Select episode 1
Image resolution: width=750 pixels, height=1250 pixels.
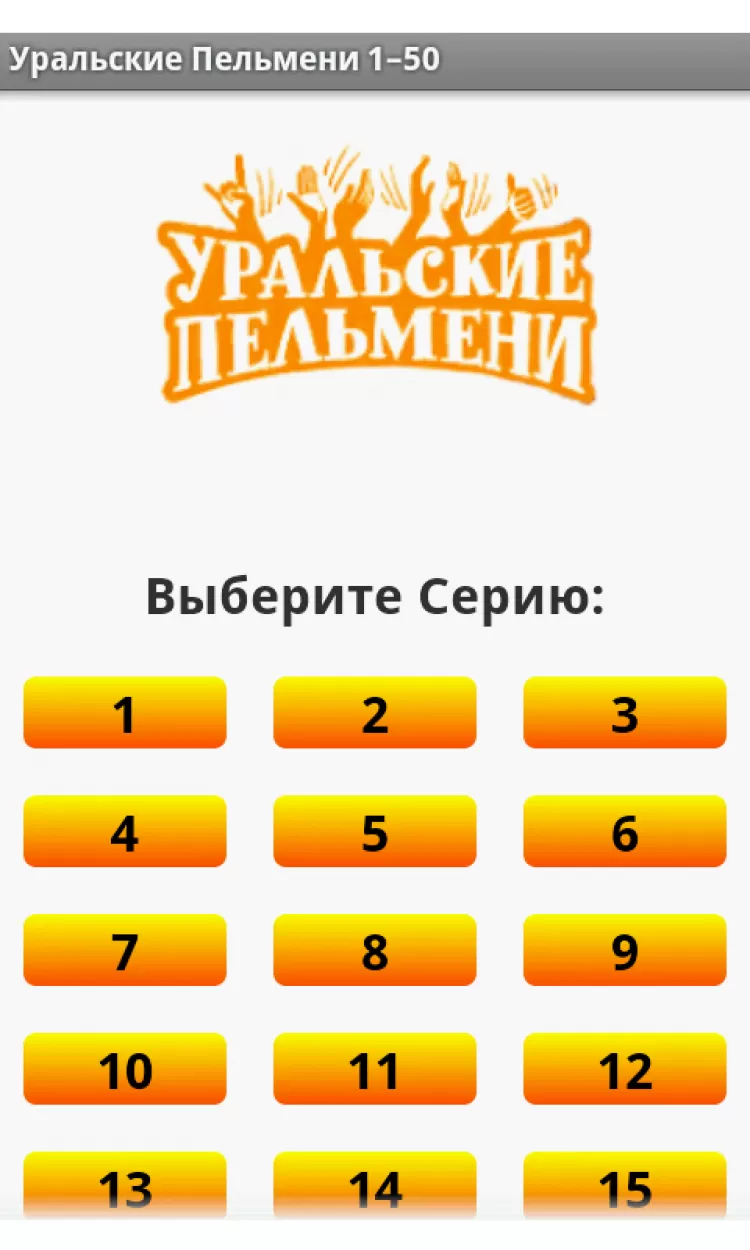[x=125, y=713]
